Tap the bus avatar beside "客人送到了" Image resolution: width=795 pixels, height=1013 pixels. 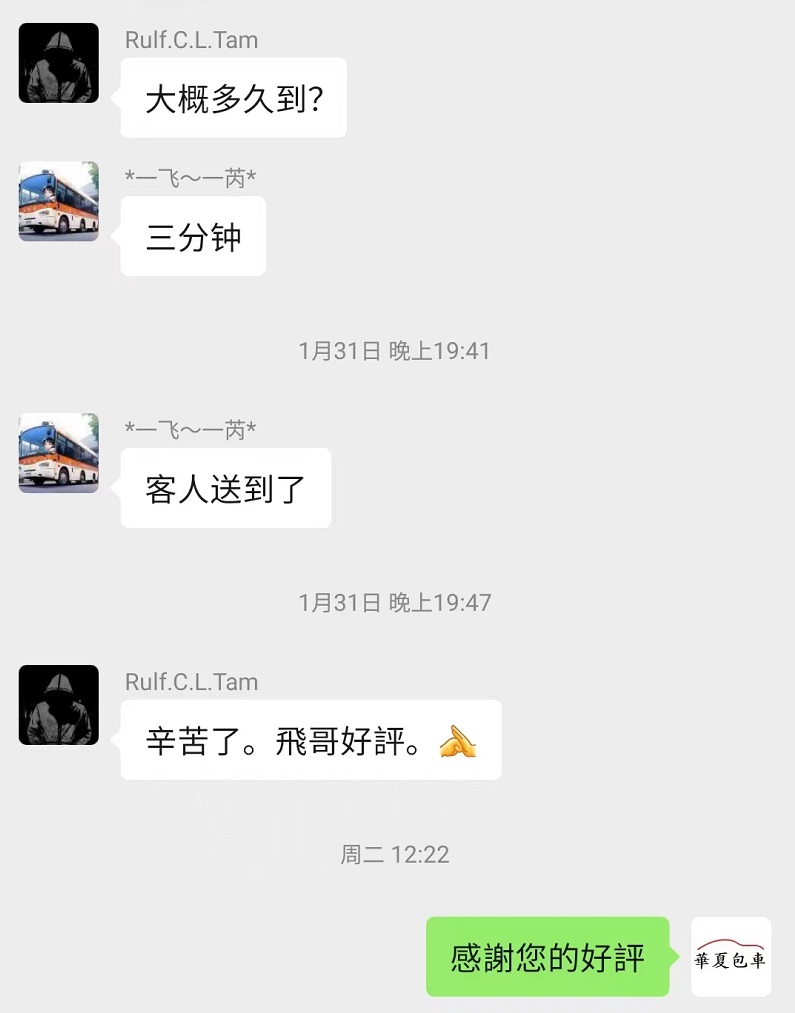click(59, 453)
